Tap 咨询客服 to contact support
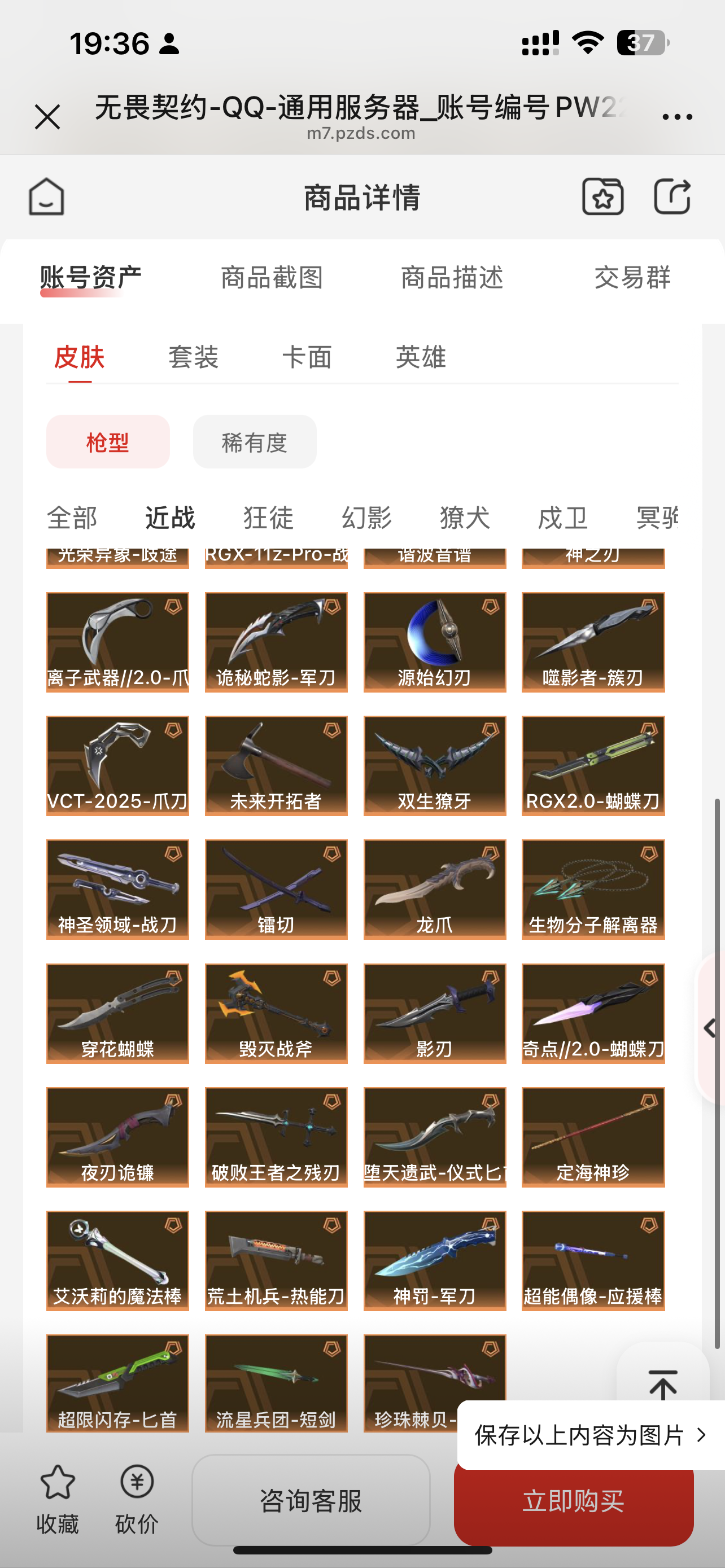The height and width of the screenshot is (1568, 725). pyautogui.click(x=311, y=1501)
